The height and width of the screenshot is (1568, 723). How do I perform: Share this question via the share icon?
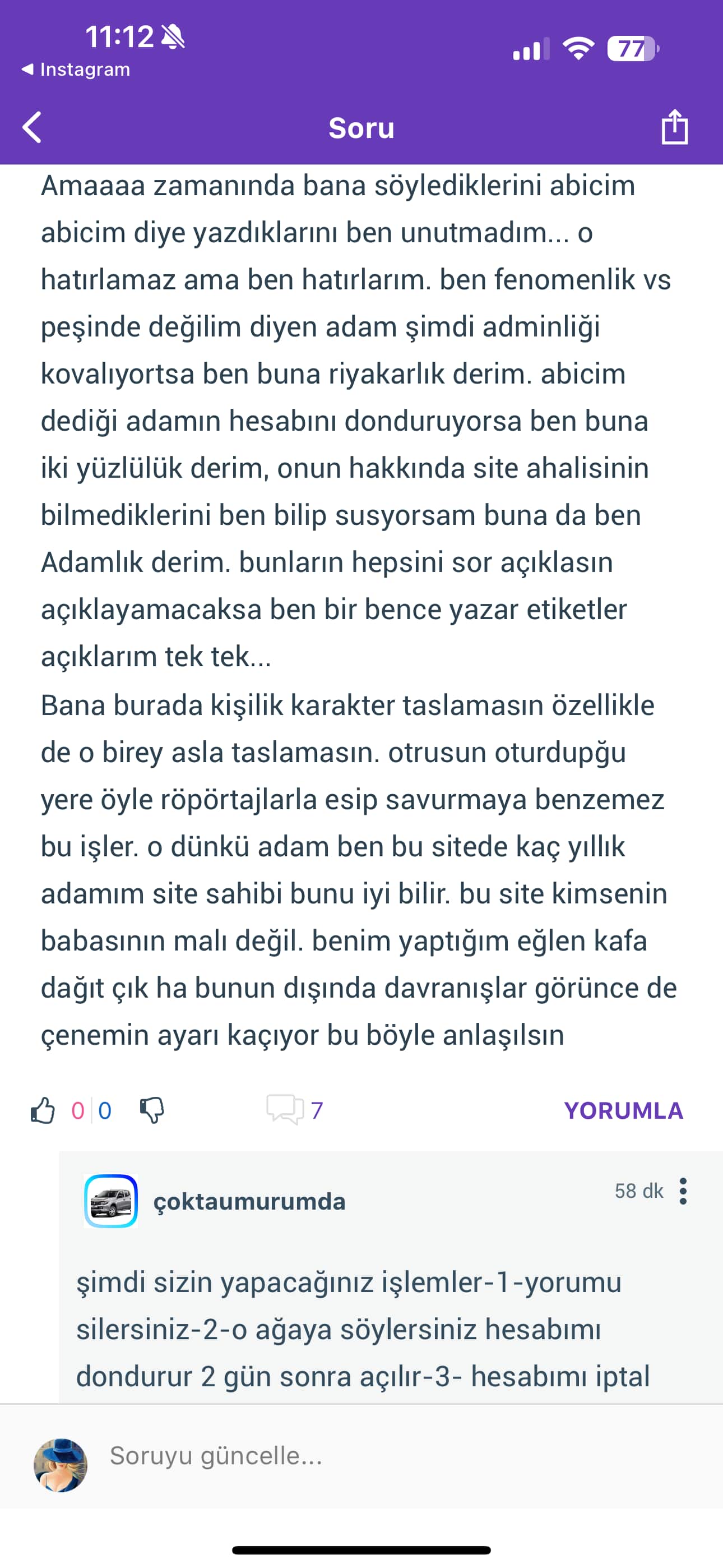[x=674, y=127]
